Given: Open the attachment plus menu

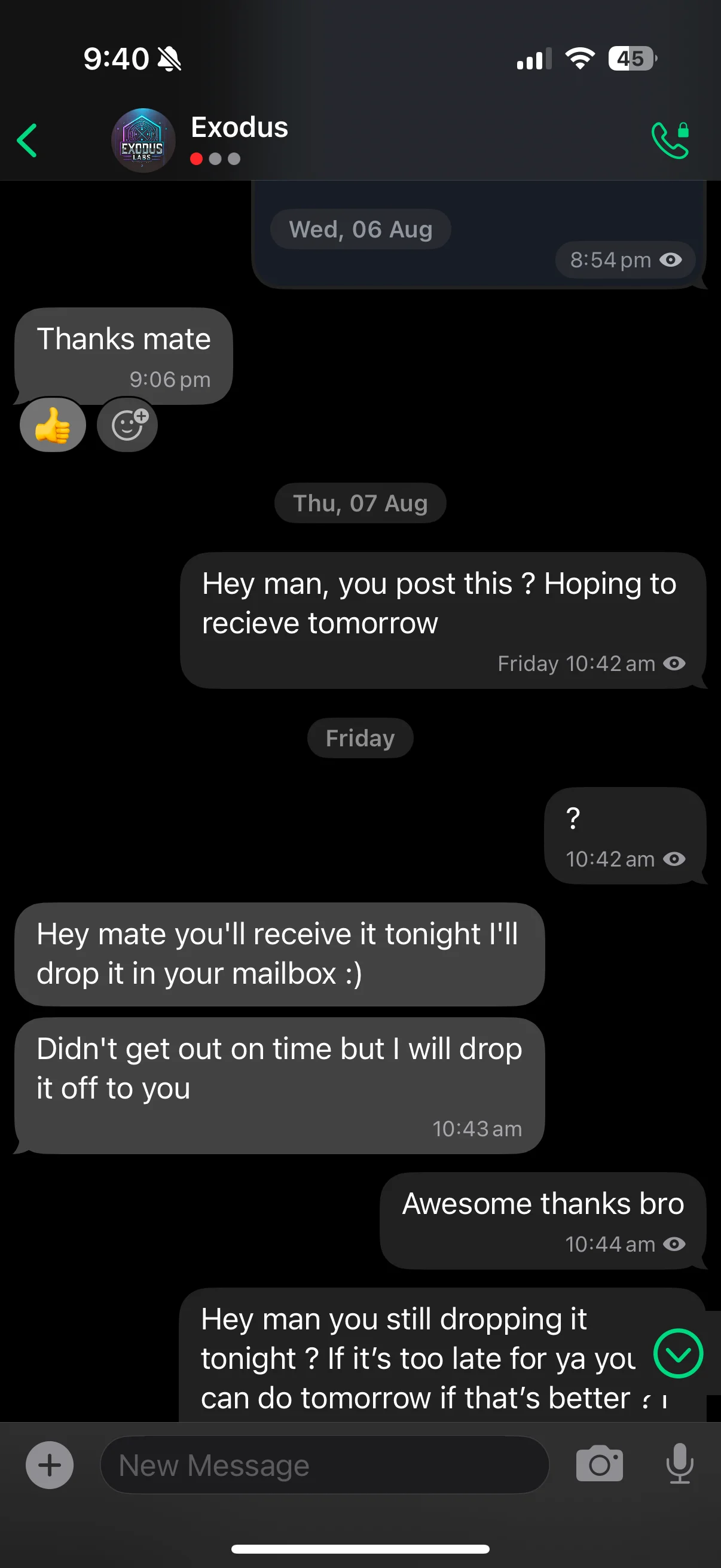Looking at the screenshot, I should 50,1465.
